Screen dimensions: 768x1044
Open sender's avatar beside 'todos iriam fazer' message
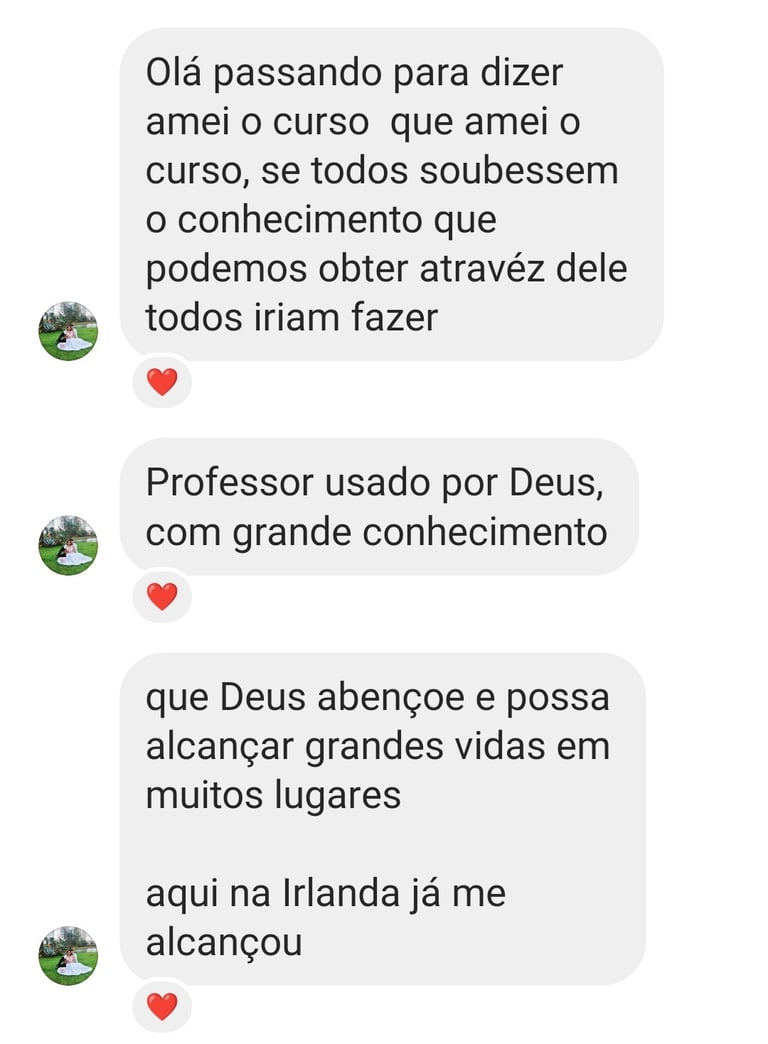pos(68,331)
